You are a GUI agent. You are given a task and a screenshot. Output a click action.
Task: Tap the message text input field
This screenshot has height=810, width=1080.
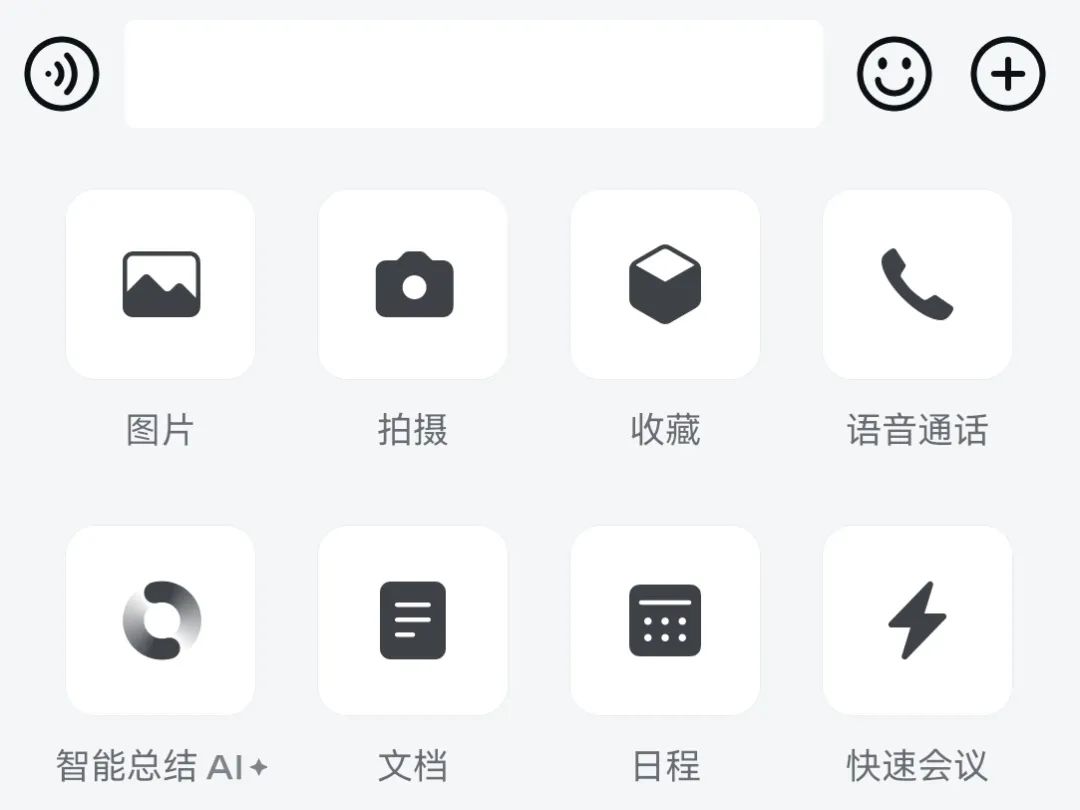[x=473, y=73]
